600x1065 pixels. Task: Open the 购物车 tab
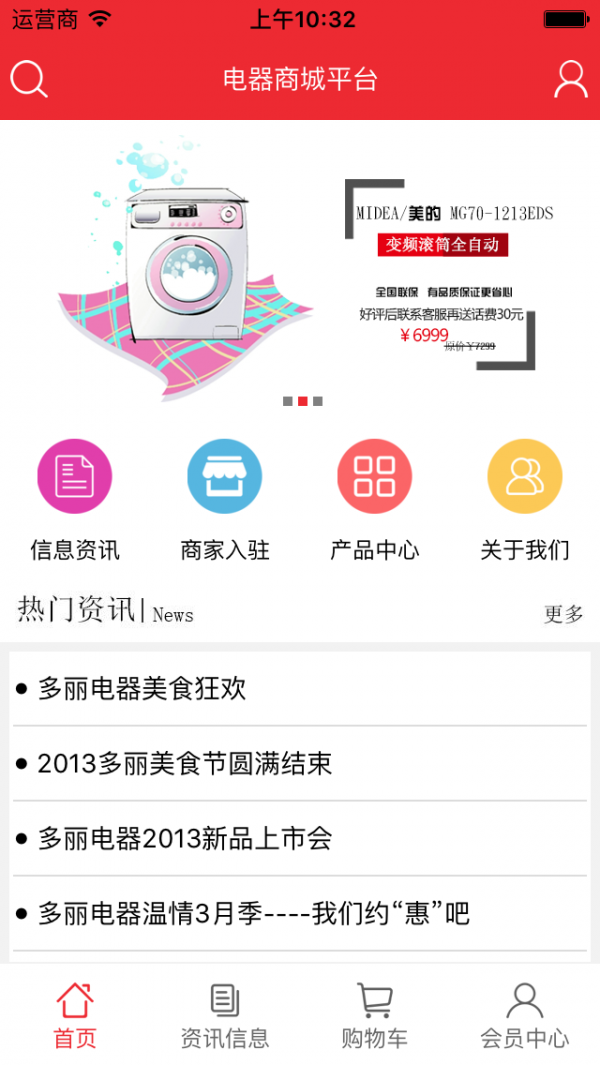click(375, 1015)
